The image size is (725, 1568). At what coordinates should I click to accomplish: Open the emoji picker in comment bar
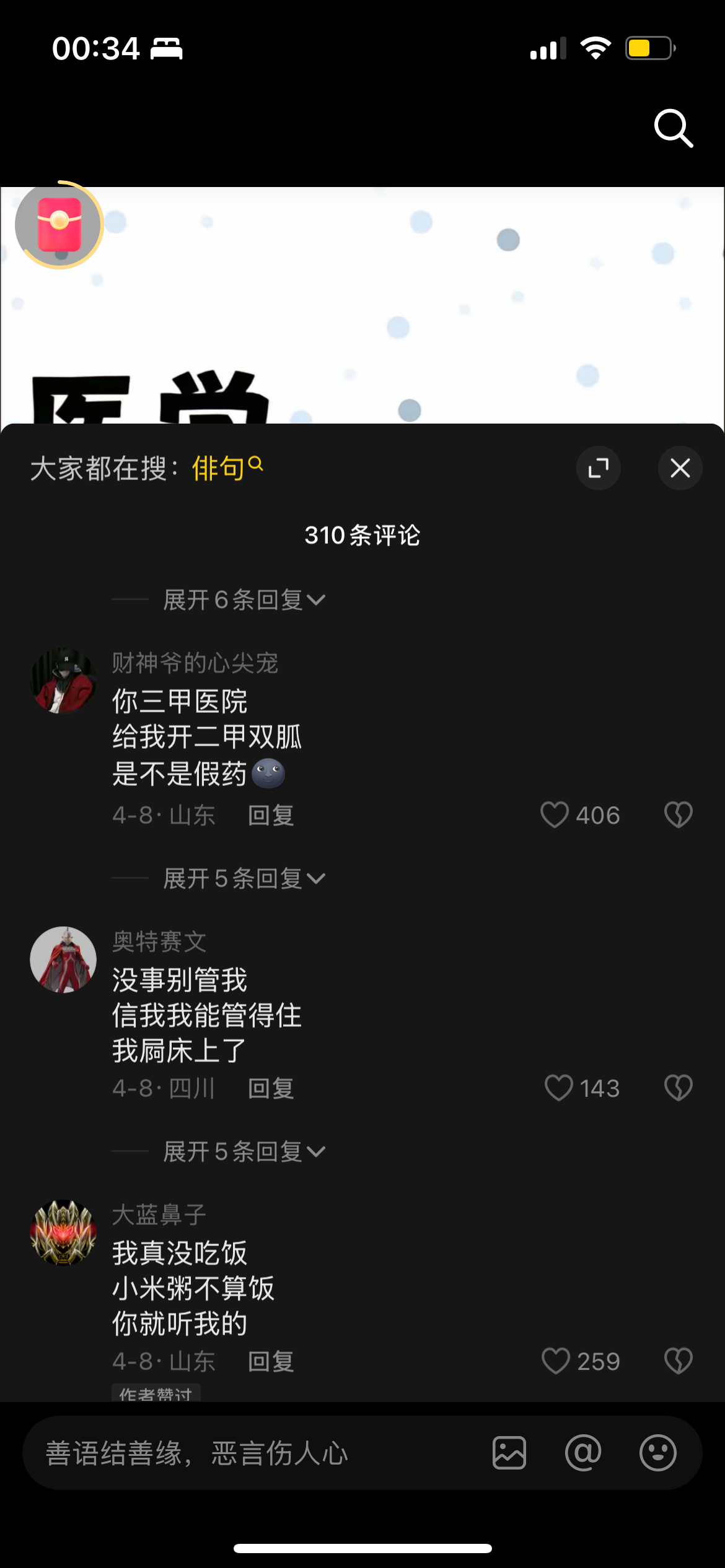click(x=658, y=1453)
